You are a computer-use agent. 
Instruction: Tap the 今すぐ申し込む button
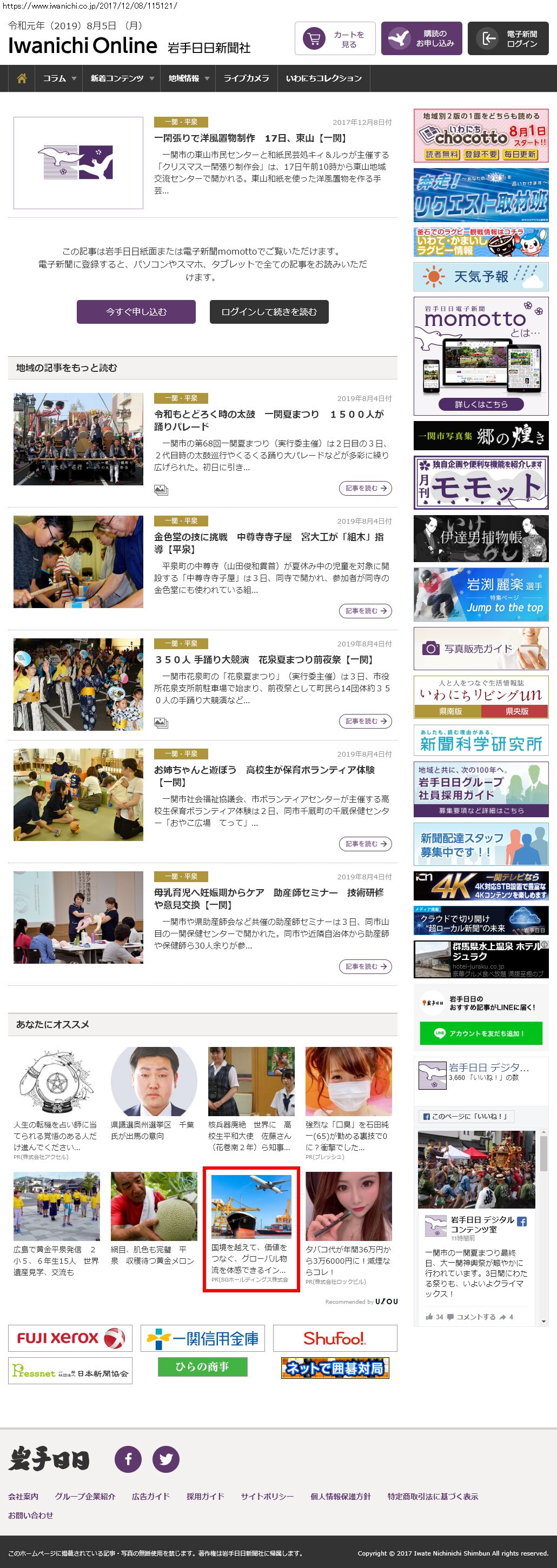tap(136, 312)
